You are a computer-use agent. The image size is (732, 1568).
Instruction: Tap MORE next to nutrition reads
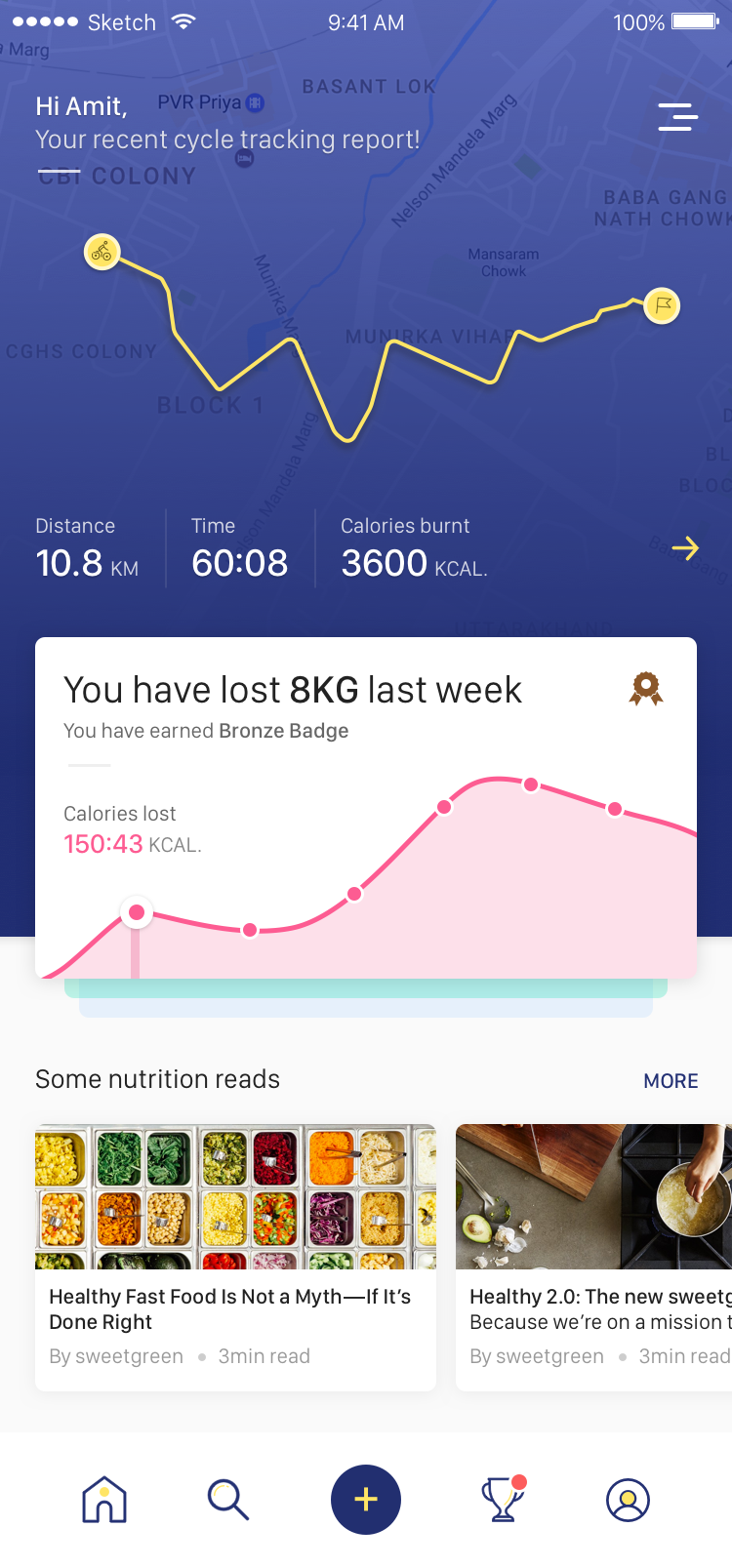pos(671,1081)
